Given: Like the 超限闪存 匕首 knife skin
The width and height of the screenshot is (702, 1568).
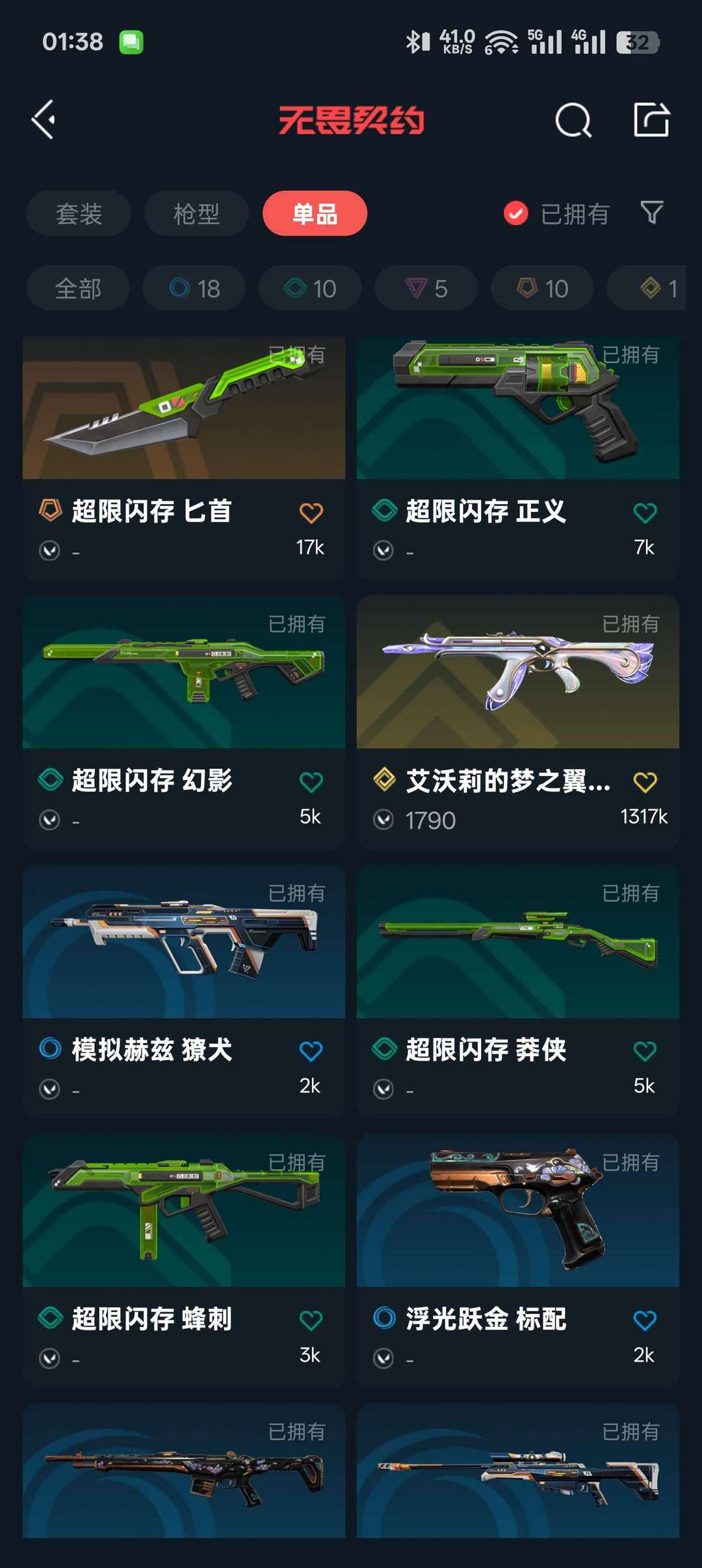Looking at the screenshot, I should pyautogui.click(x=311, y=513).
